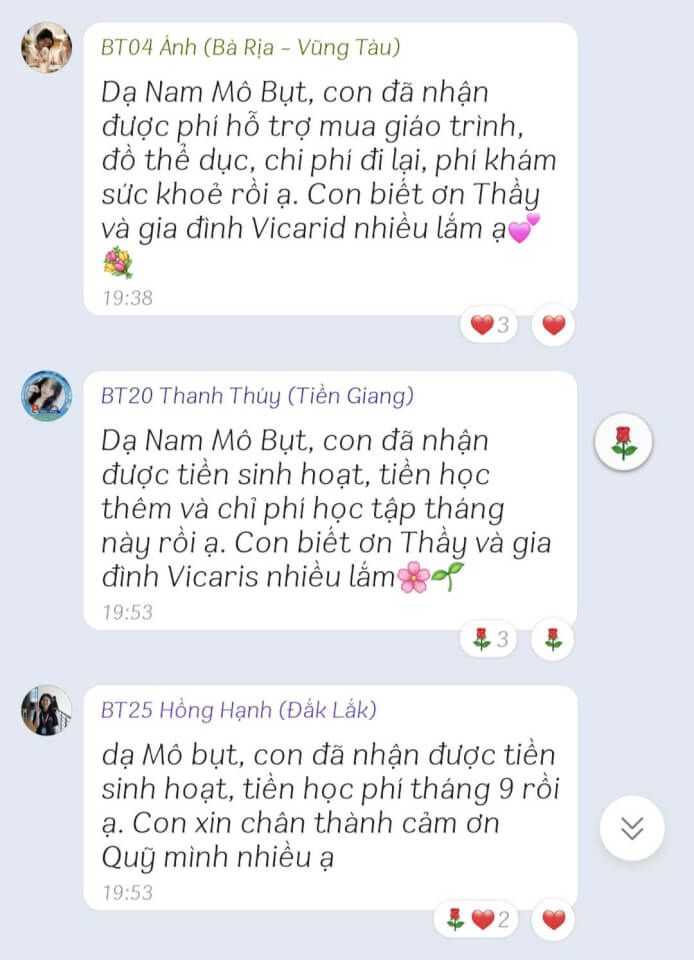This screenshot has width=694, height=960.
Task: View the 2 reactions on Hồng Hạnh's message
Action: pos(476,919)
